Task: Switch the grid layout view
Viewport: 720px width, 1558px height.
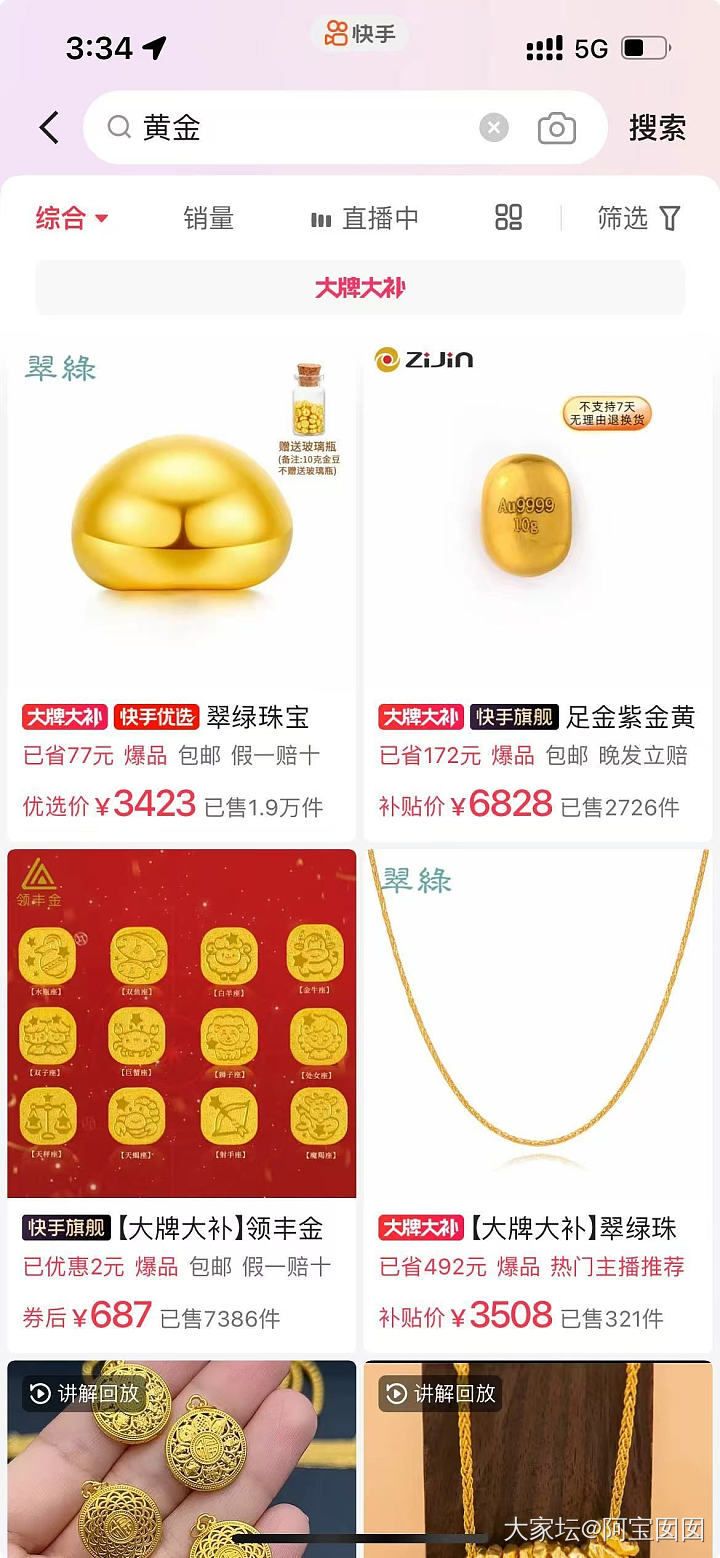Action: click(x=508, y=218)
